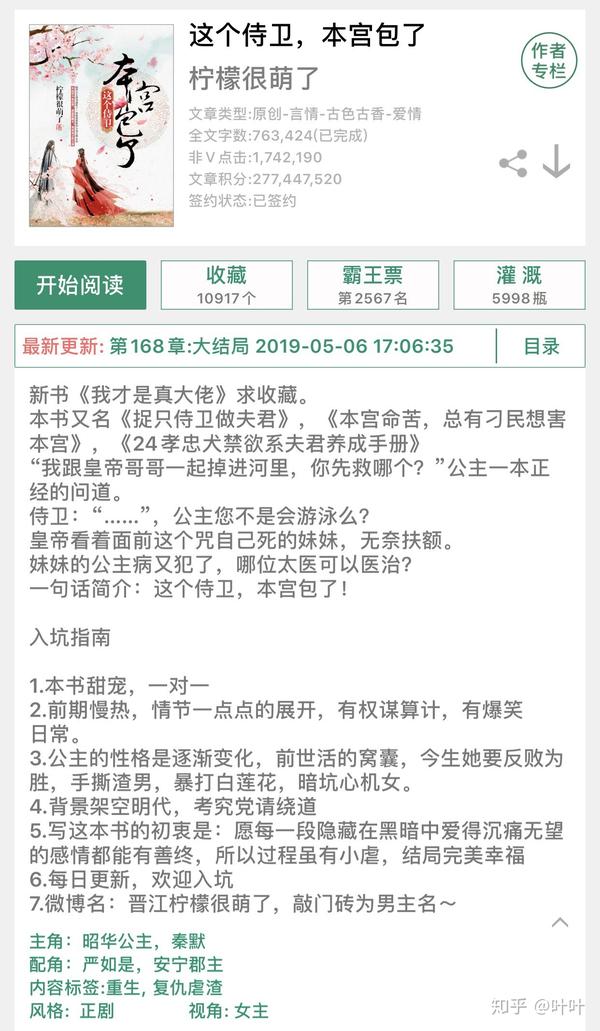Open the 作者专栏 author column
This screenshot has height=1031, width=600.
[549, 60]
